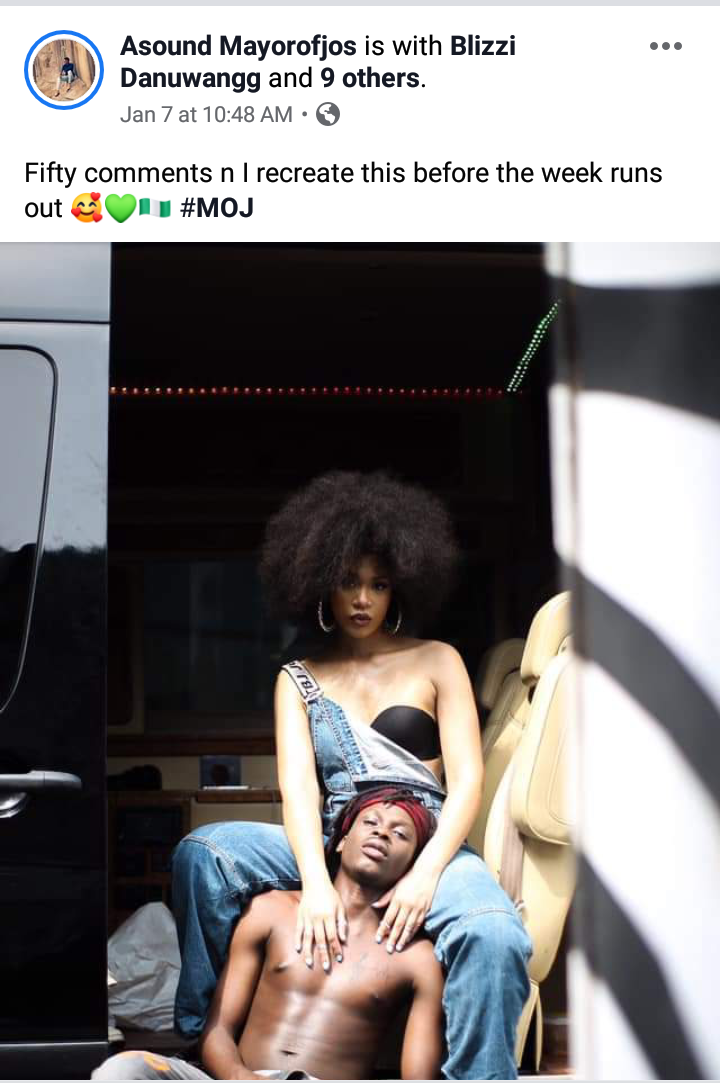Viewport: 720px width, 1087px height.
Task: Open the #MOJ hashtag
Action: [x=217, y=207]
